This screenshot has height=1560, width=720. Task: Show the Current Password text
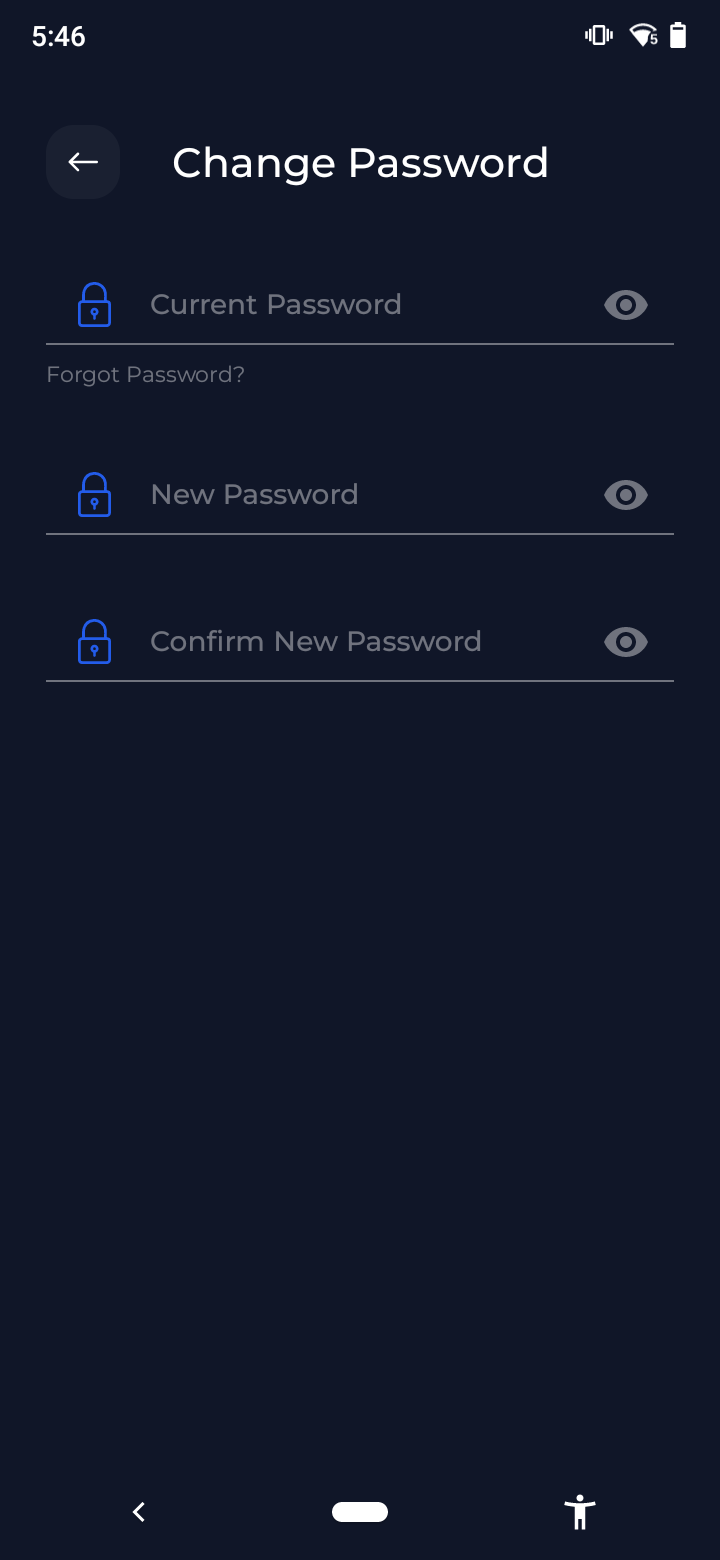(x=626, y=305)
